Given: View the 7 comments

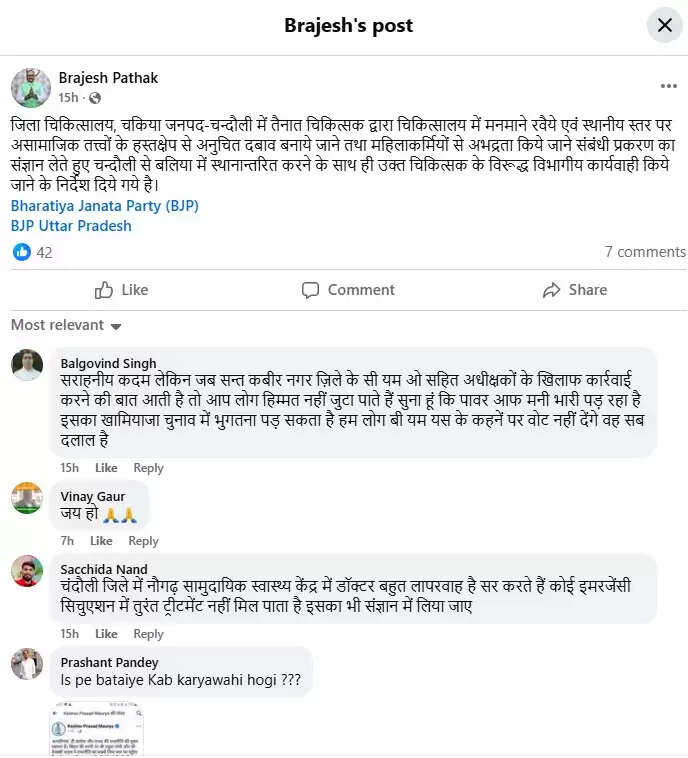Looking at the screenshot, I should coord(645,252).
